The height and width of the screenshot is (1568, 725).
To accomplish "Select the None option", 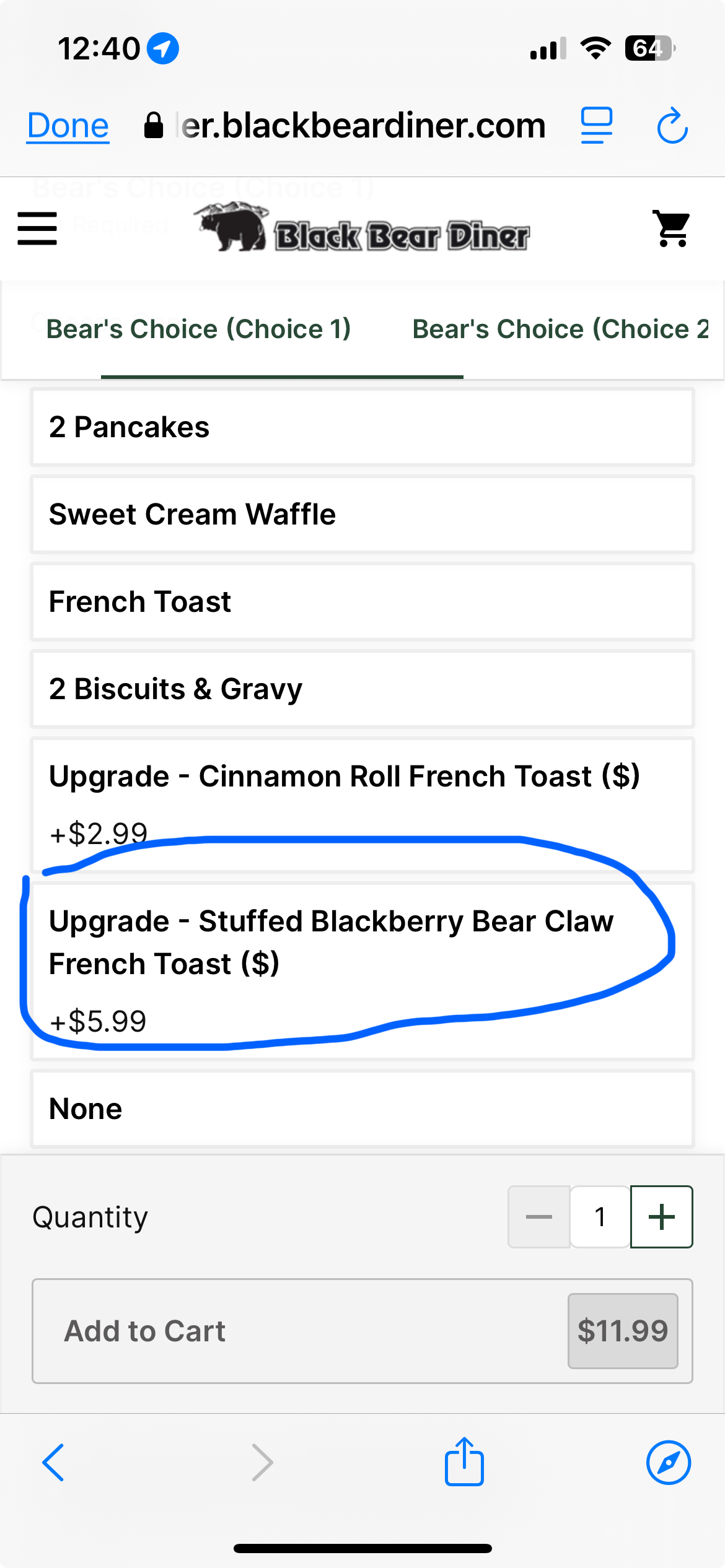I will (362, 1108).
